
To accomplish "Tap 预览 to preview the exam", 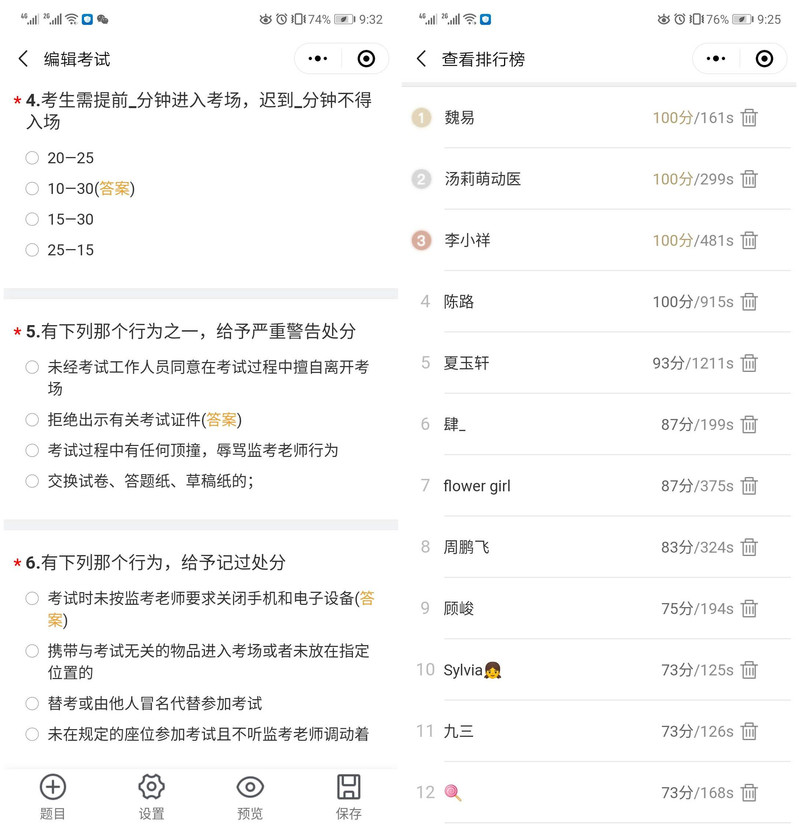I will click(250, 796).
